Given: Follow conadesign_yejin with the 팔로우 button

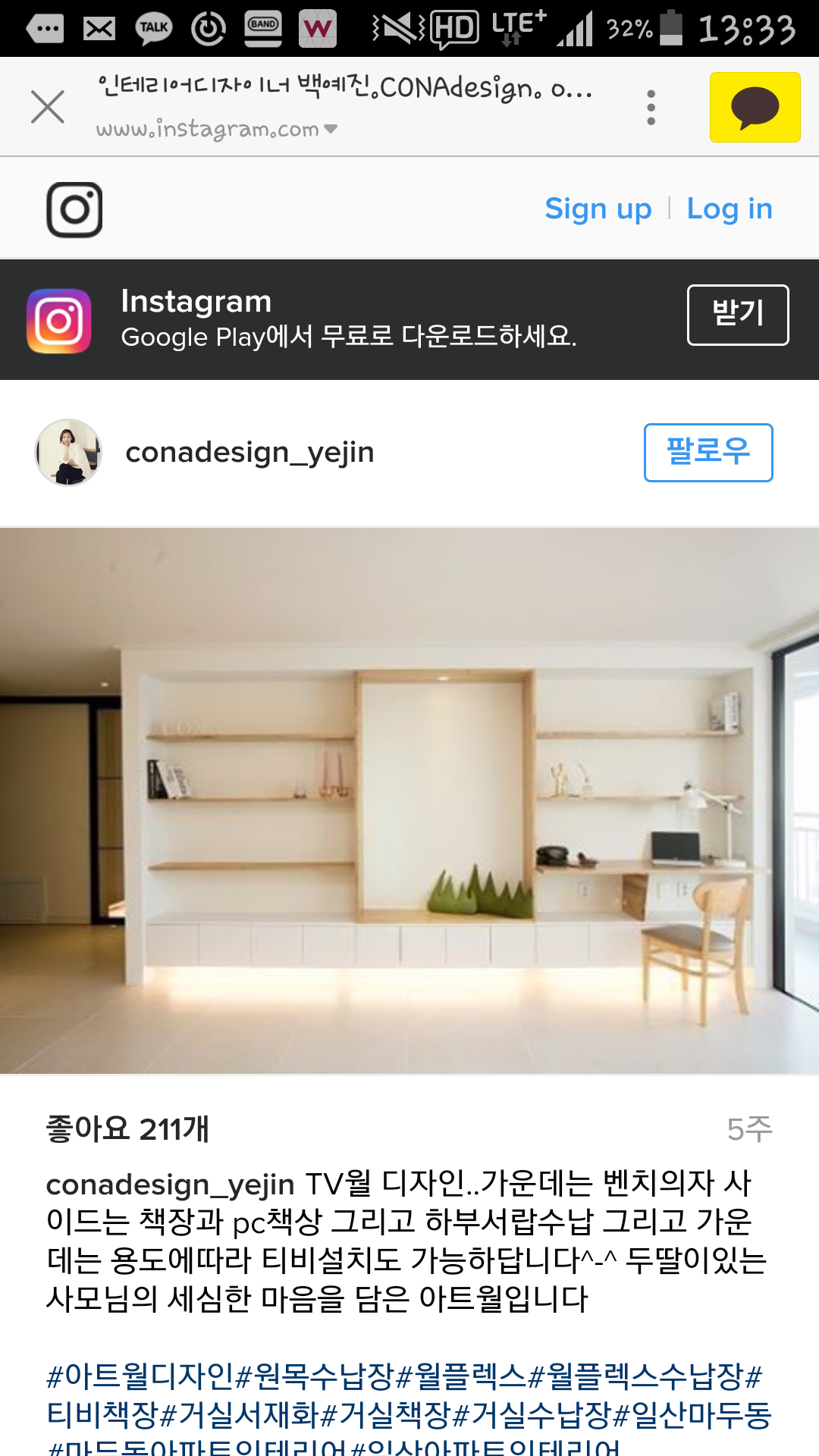Looking at the screenshot, I should (x=708, y=453).
